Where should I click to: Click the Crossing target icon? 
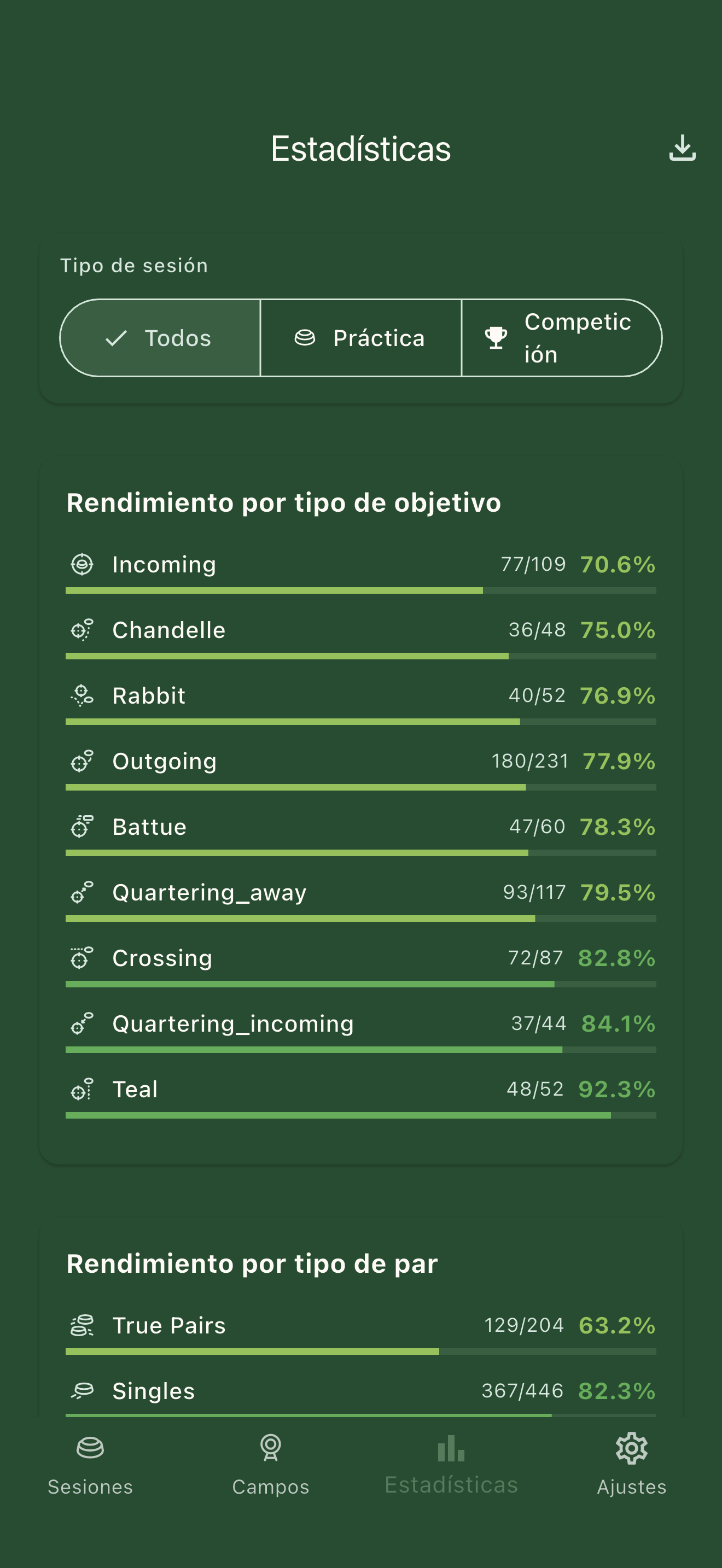83,957
